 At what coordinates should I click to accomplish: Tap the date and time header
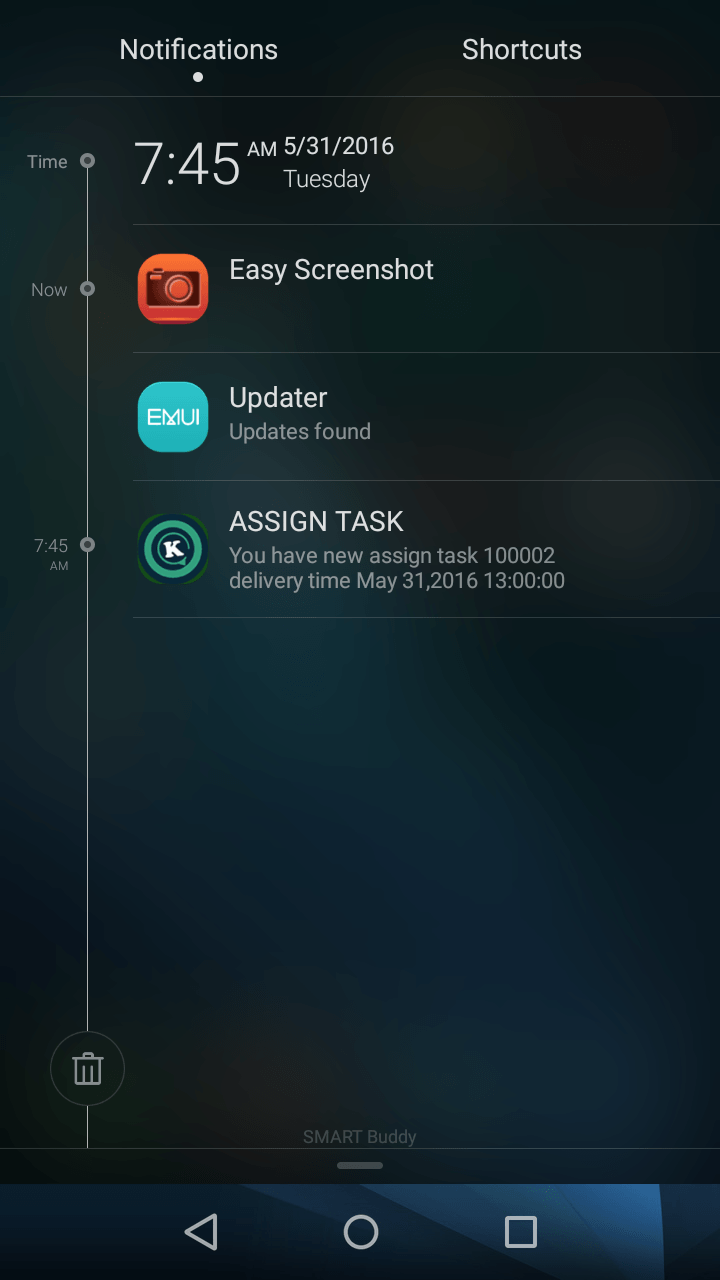pyautogui.click(x=264, y=162)
